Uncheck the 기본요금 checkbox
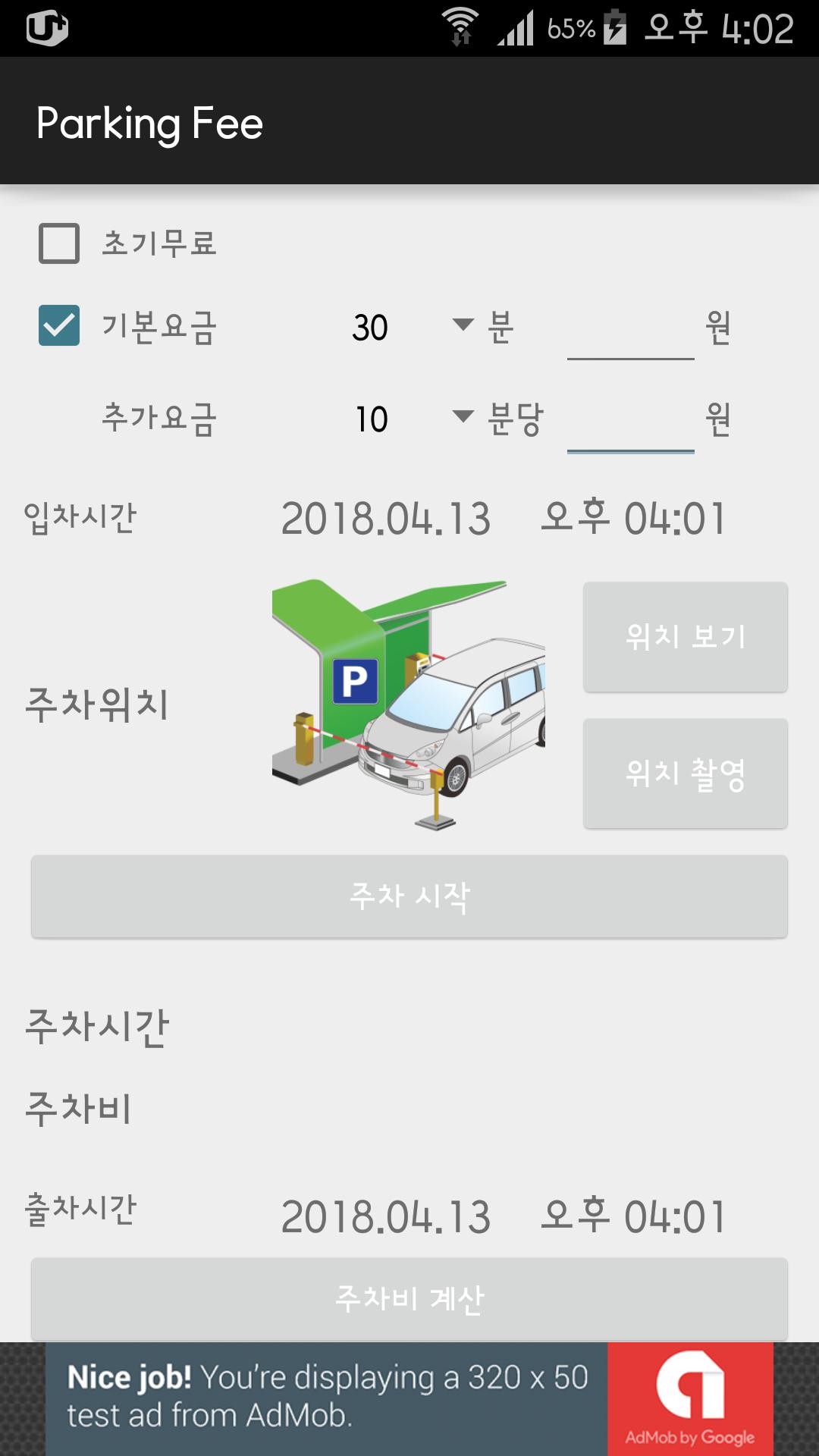The height and width of the screenshot is (1456, 819). pyautogui.click(x=59, y=326)
